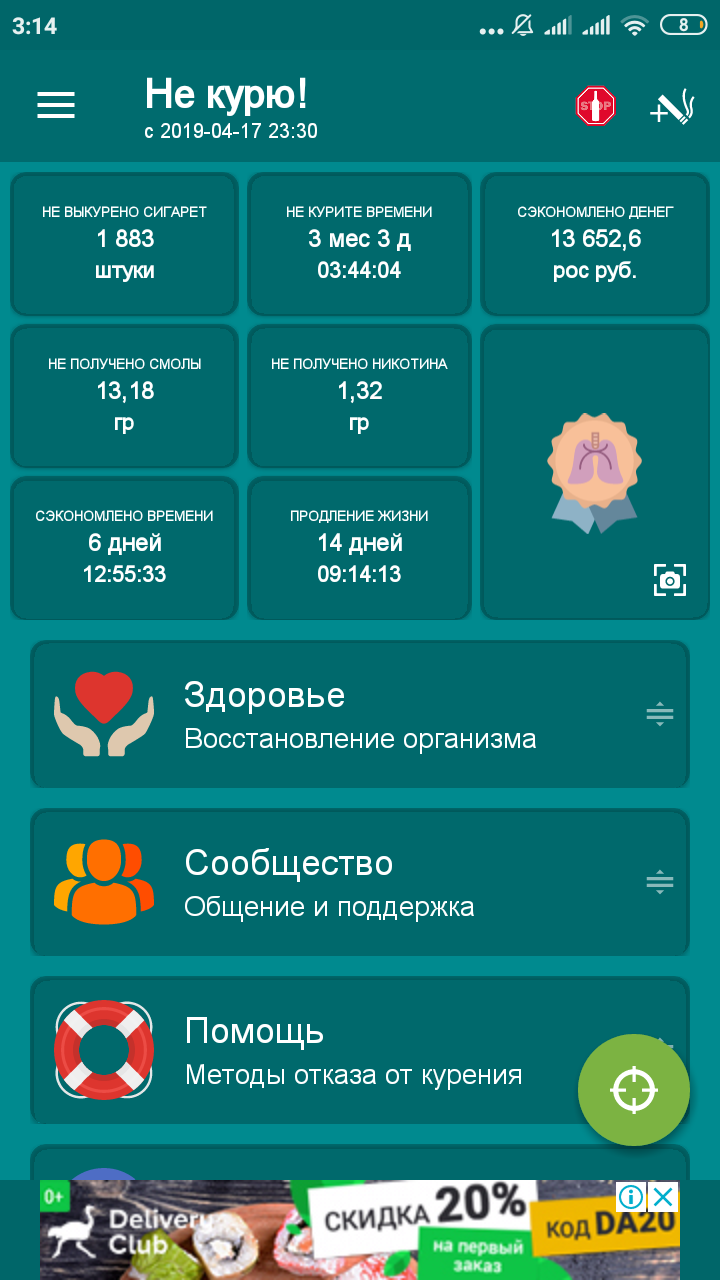Viewport: 720px width, 1280px height.
Task: Take a screenshot with the camera icon
Action: 670,579
